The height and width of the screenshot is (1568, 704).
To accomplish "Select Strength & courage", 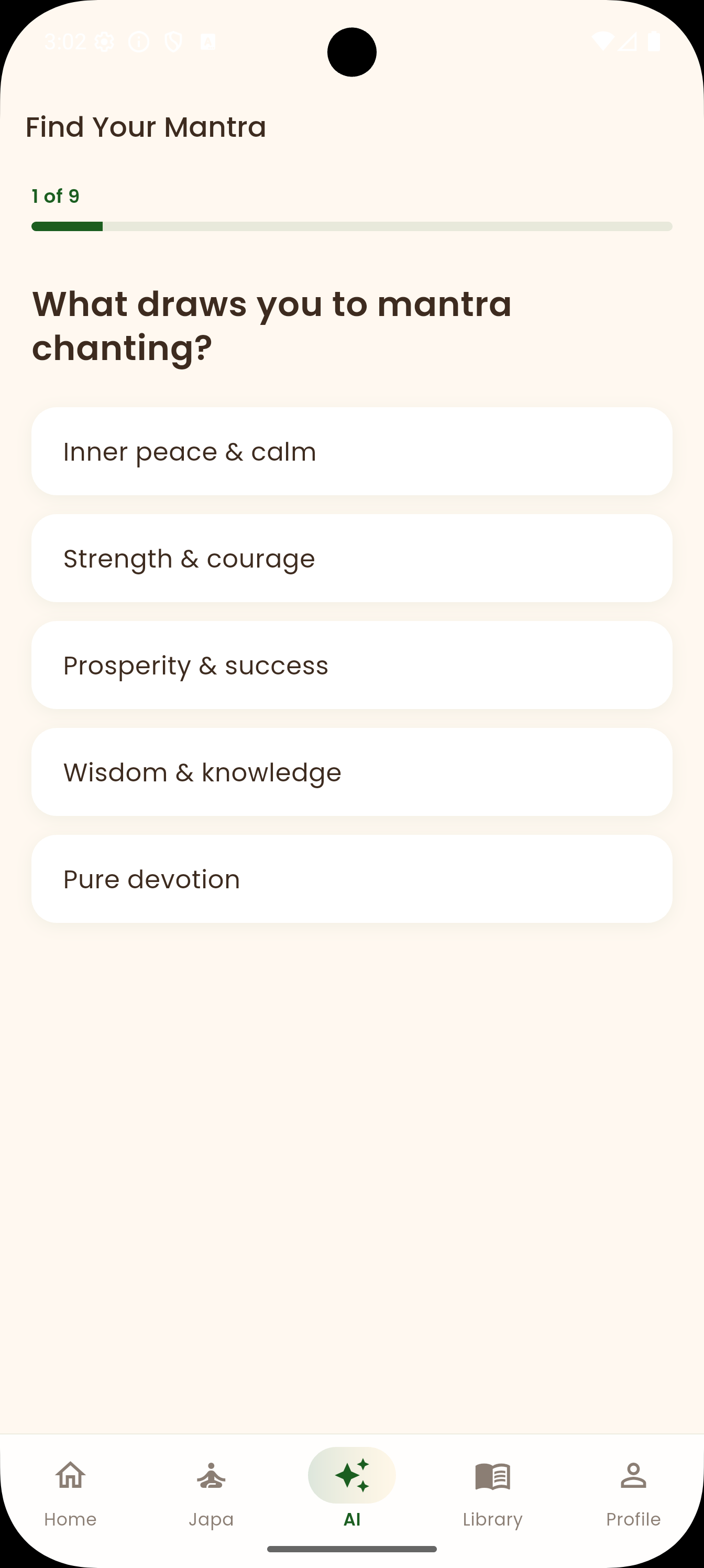I will [x=351, y=558].
